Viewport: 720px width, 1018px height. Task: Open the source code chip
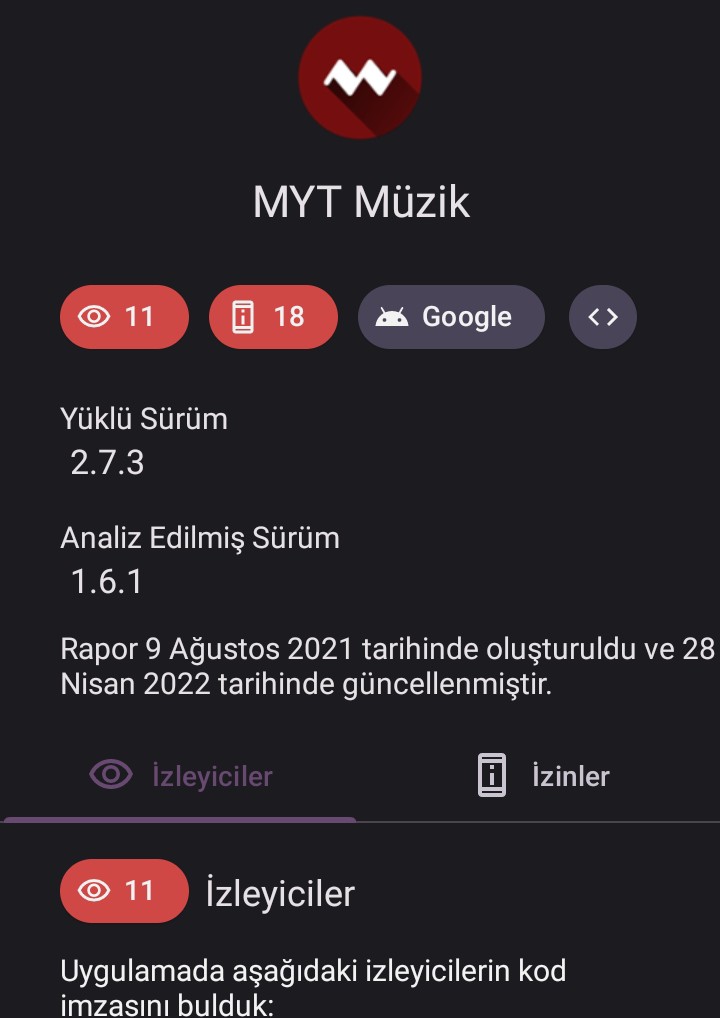(603, 317)
